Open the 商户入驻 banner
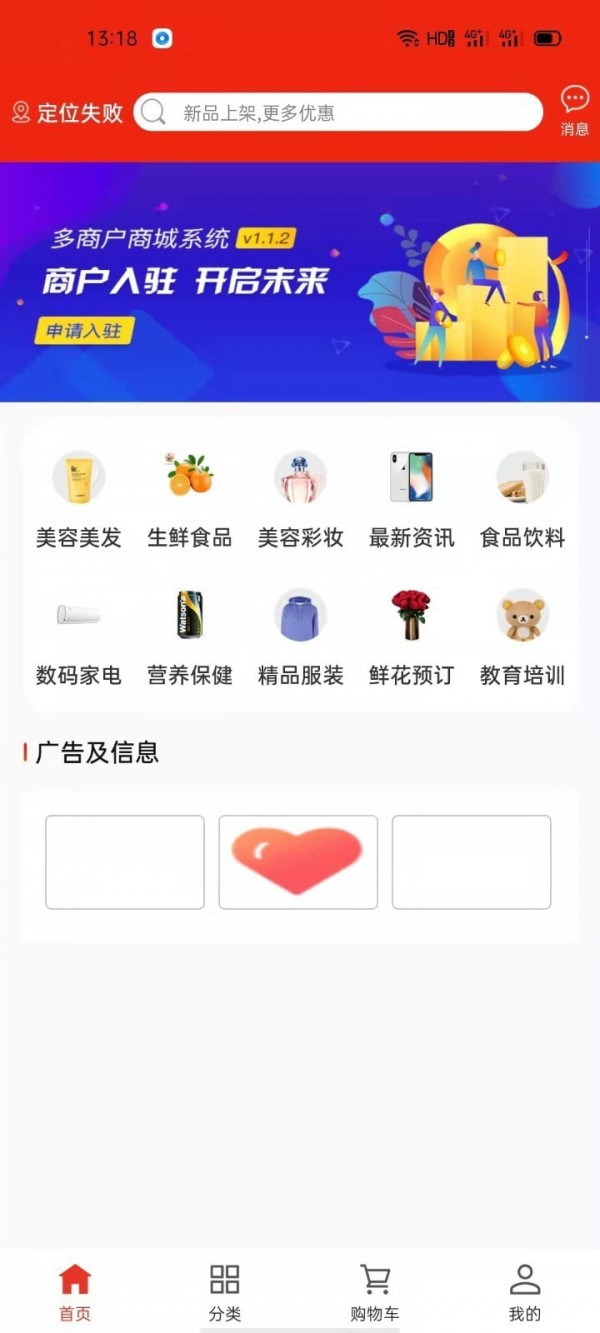This screenshot has height=1333, width=600. (300, 282)
